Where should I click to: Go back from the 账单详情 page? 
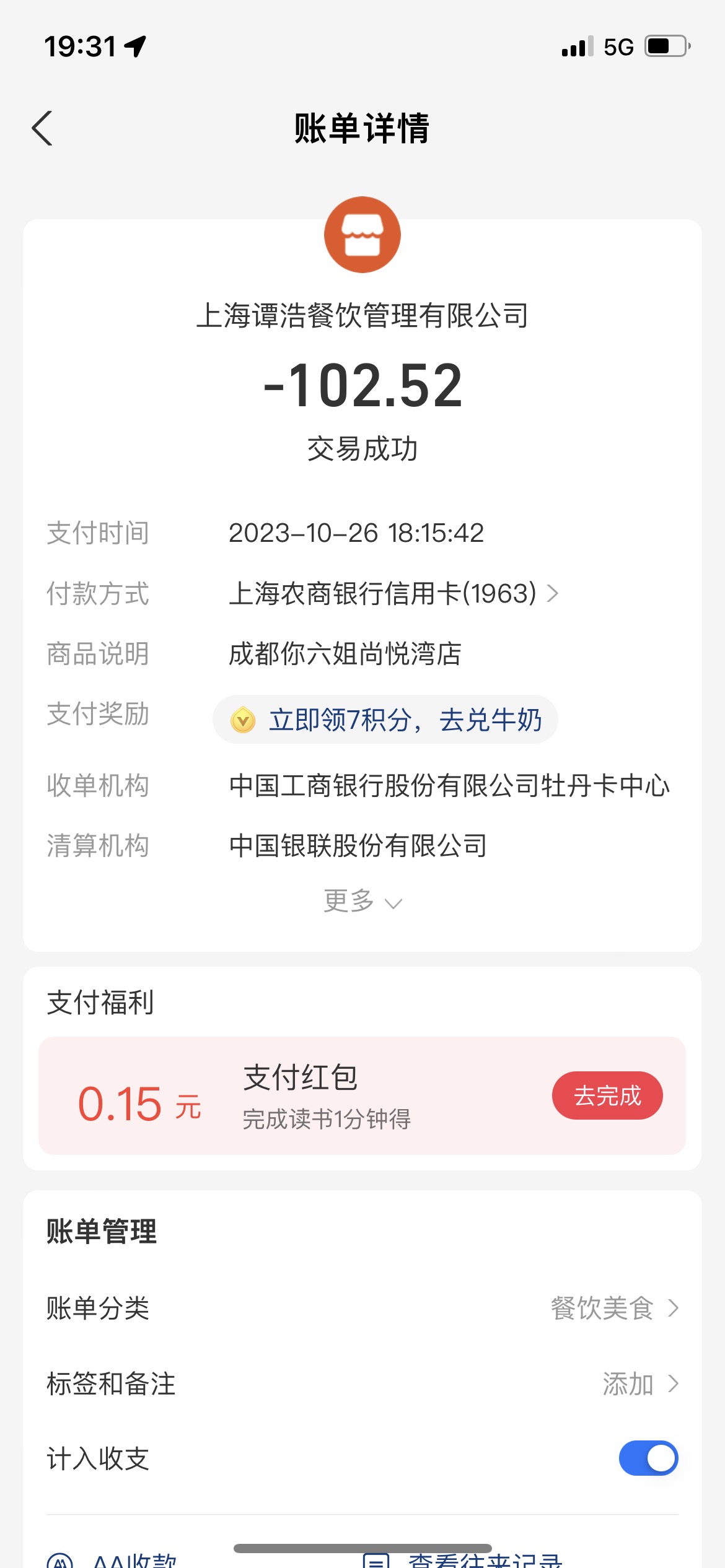pyautogui.click(x=42, y=129)
